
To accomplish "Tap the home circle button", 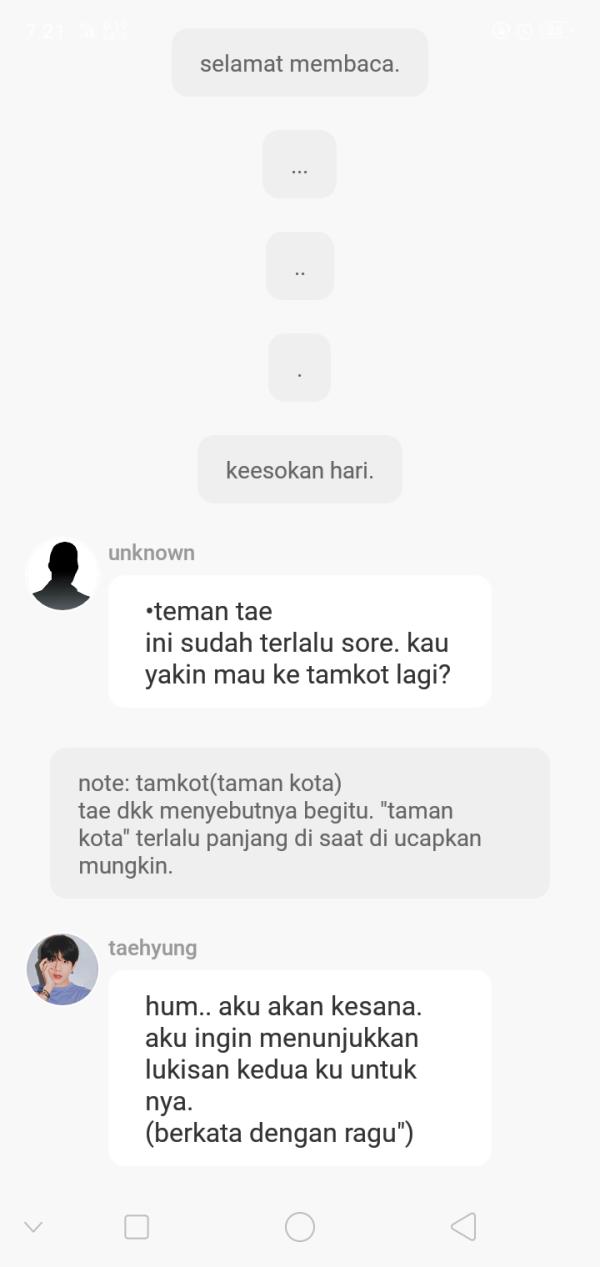I will (x=300, y=1227).
